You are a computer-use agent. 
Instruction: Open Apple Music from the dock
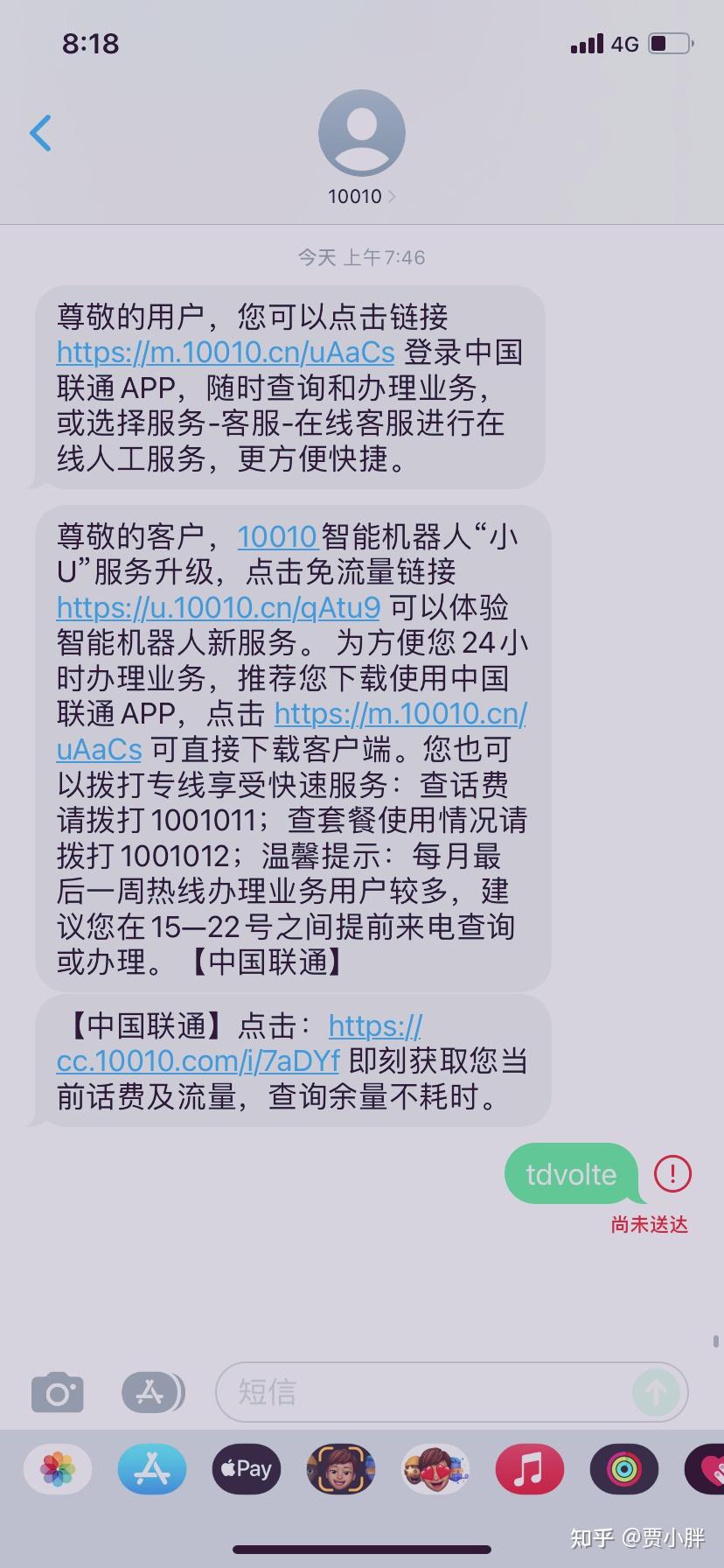pos(529,1469)
